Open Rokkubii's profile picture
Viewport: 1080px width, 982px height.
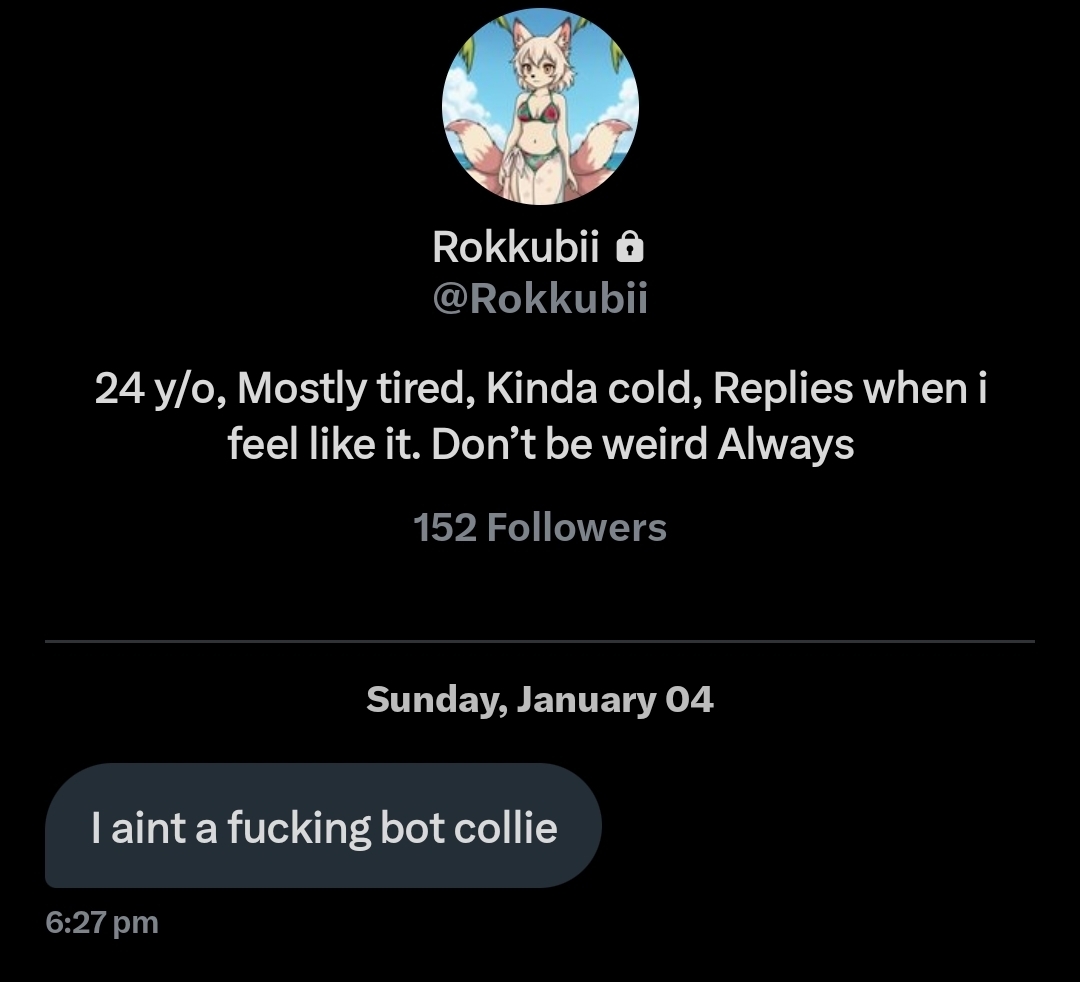[540, 107]
